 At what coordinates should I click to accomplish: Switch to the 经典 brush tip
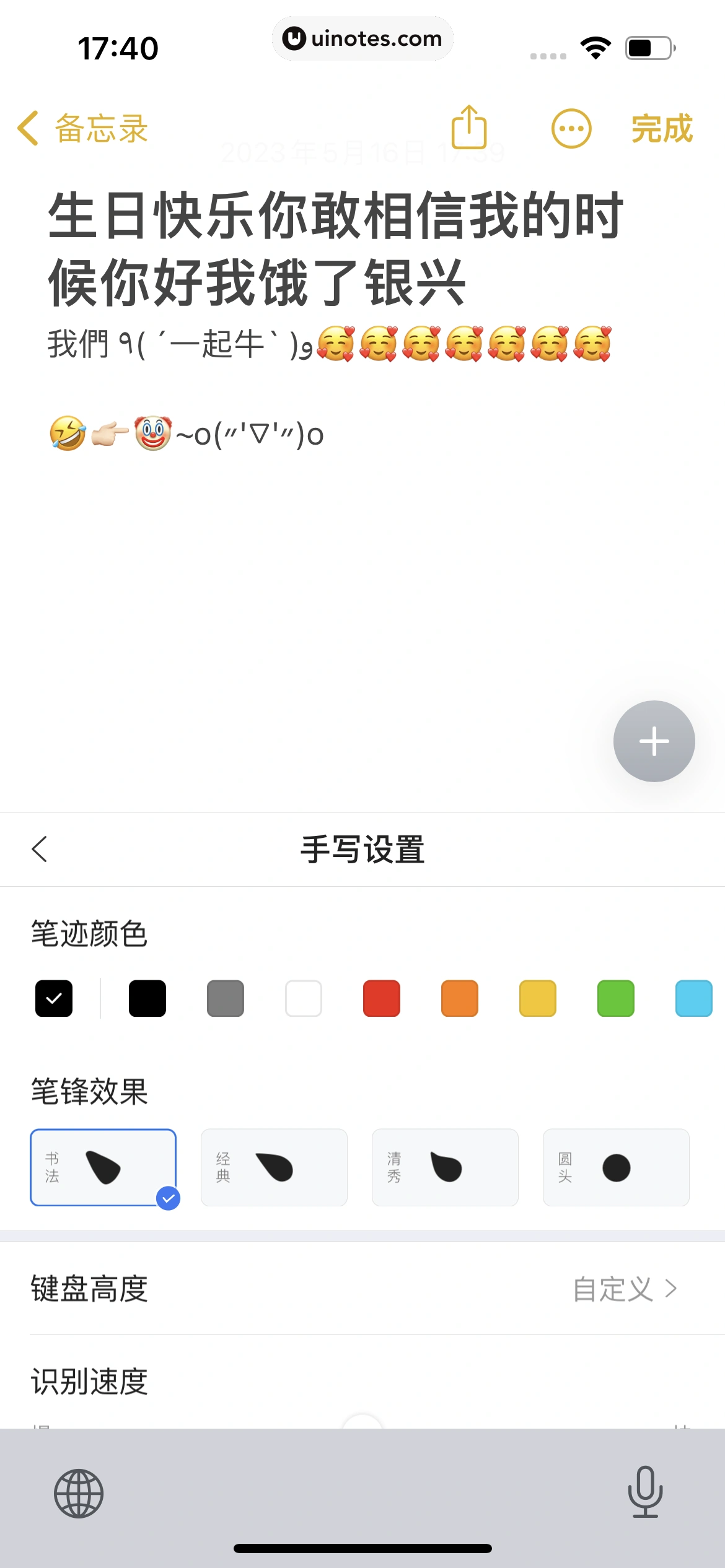coord(274,1167)
